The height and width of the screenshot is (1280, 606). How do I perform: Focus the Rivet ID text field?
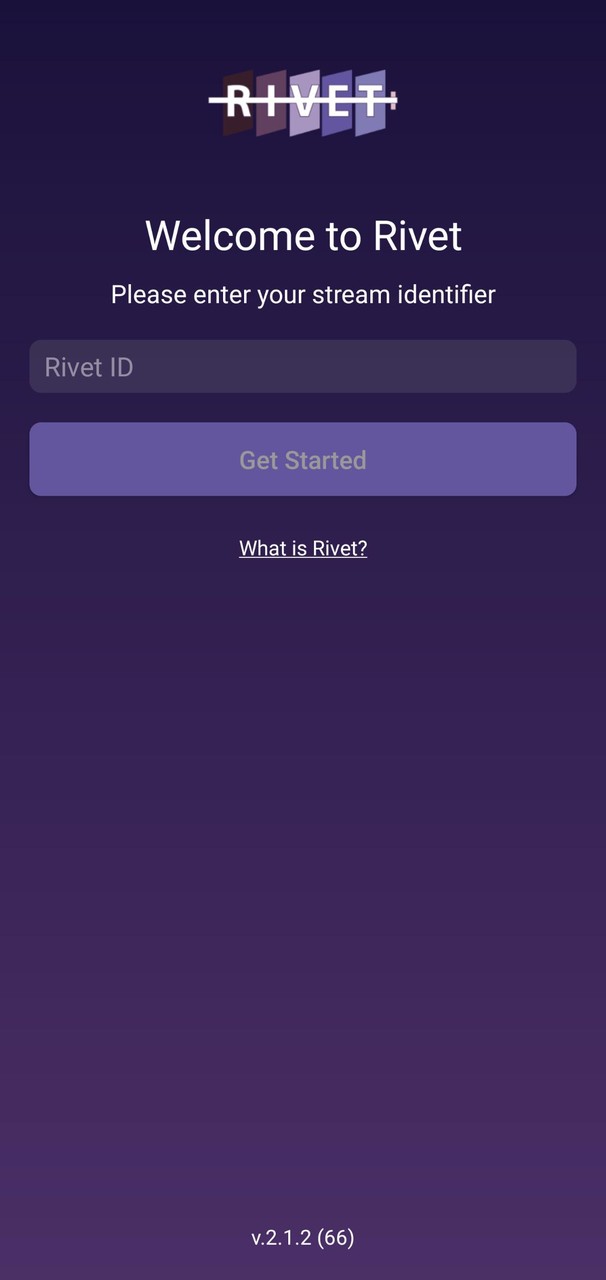click(x=302, y=367)
